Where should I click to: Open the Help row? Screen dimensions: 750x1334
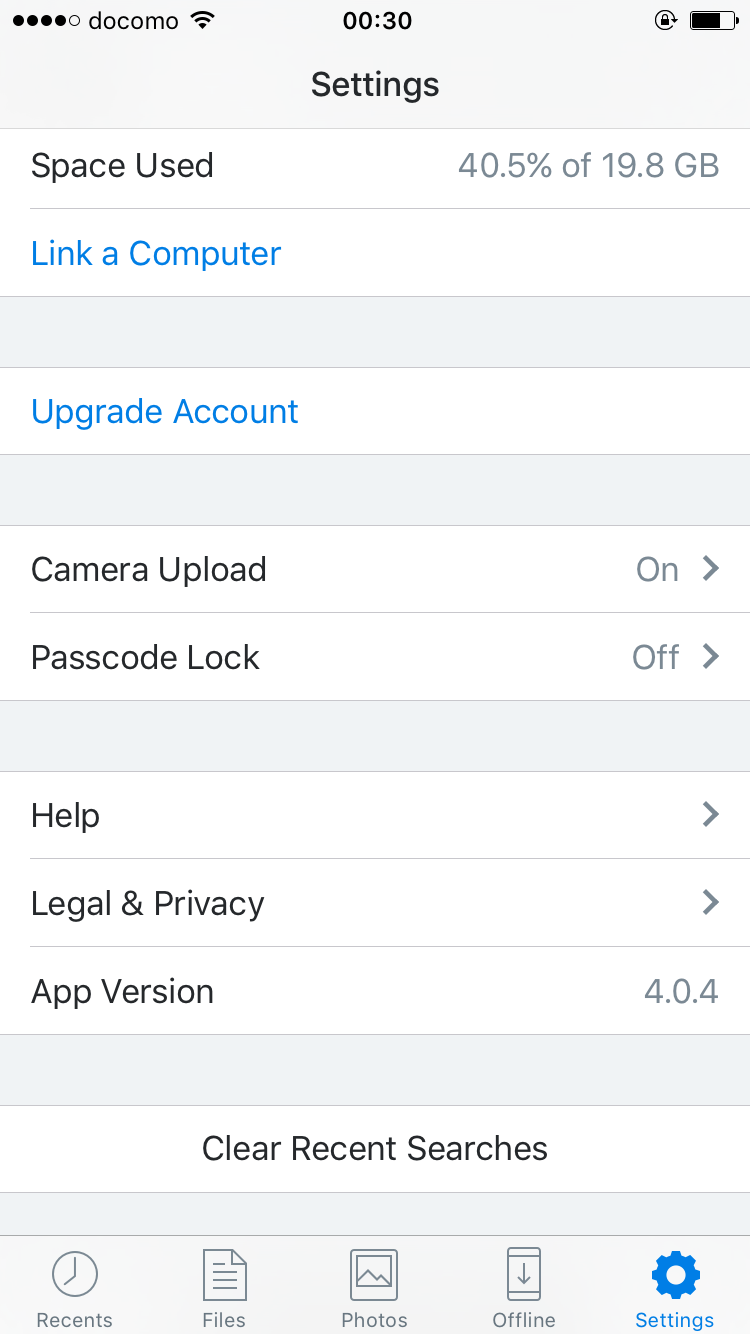pyautogui.click(x=375, y=815)
